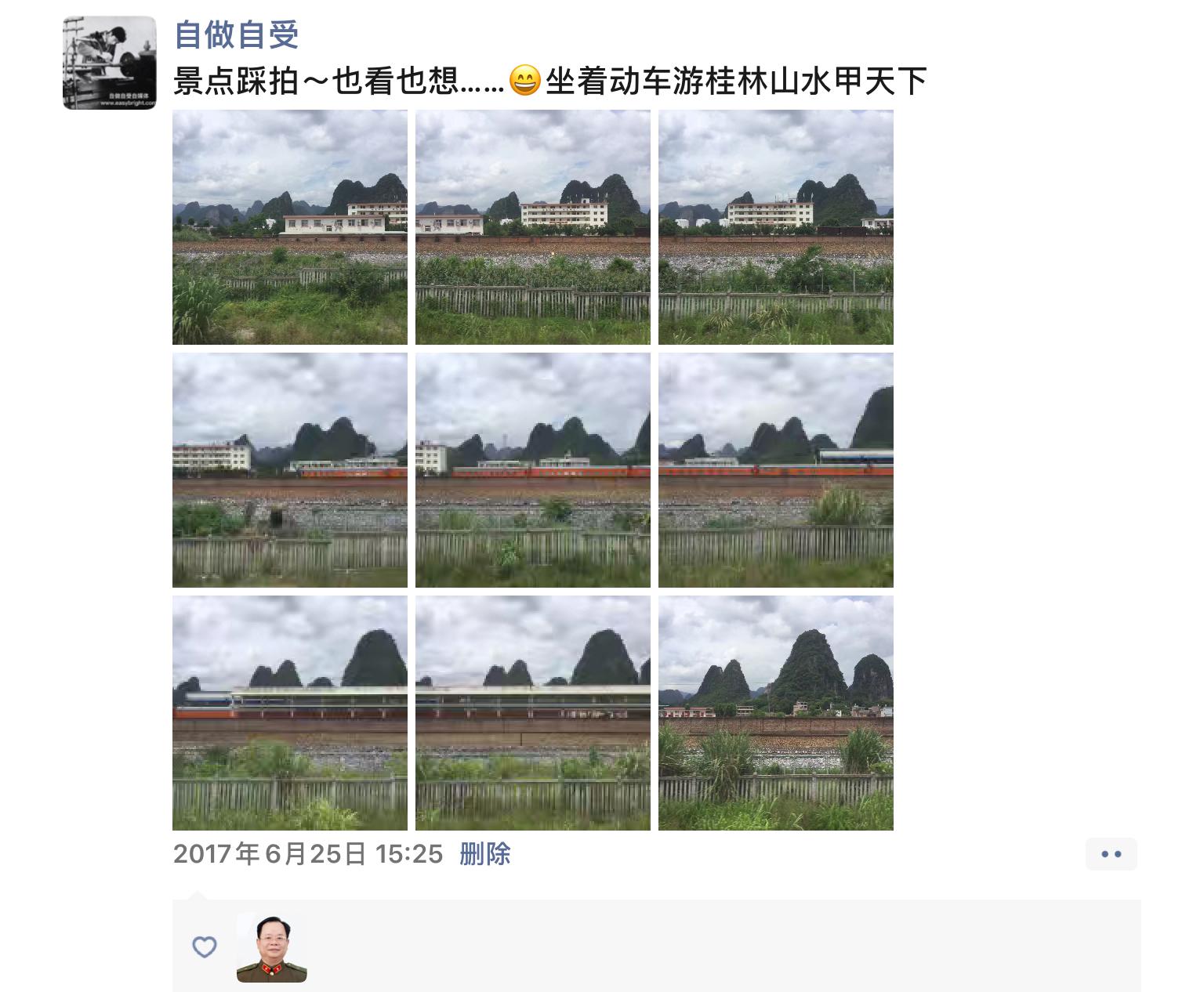1204x992 pixels.
Task: Open the center photo of the grid
Action: (x=533, y=470)
